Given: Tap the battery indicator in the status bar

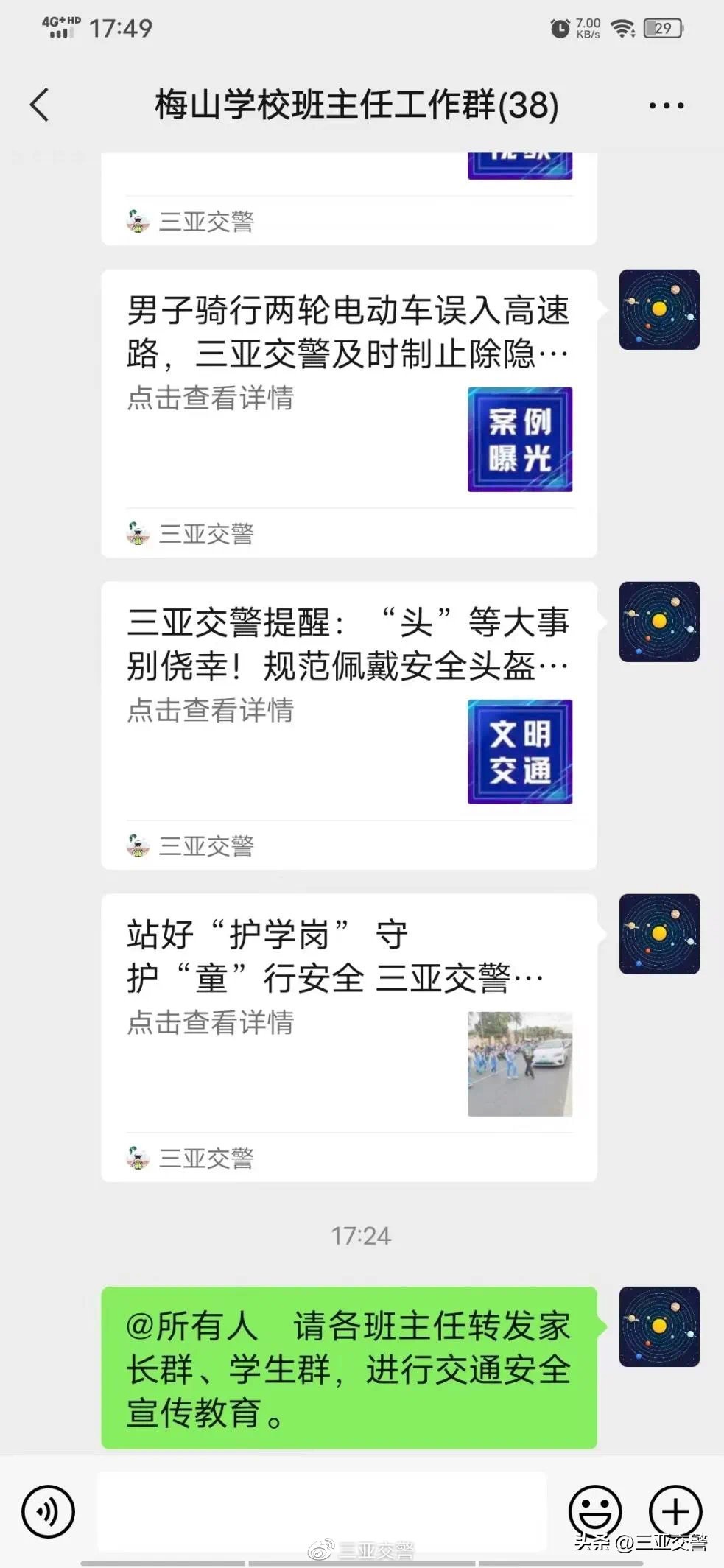Looking at the screenshot, I should (x=661, y=28).
